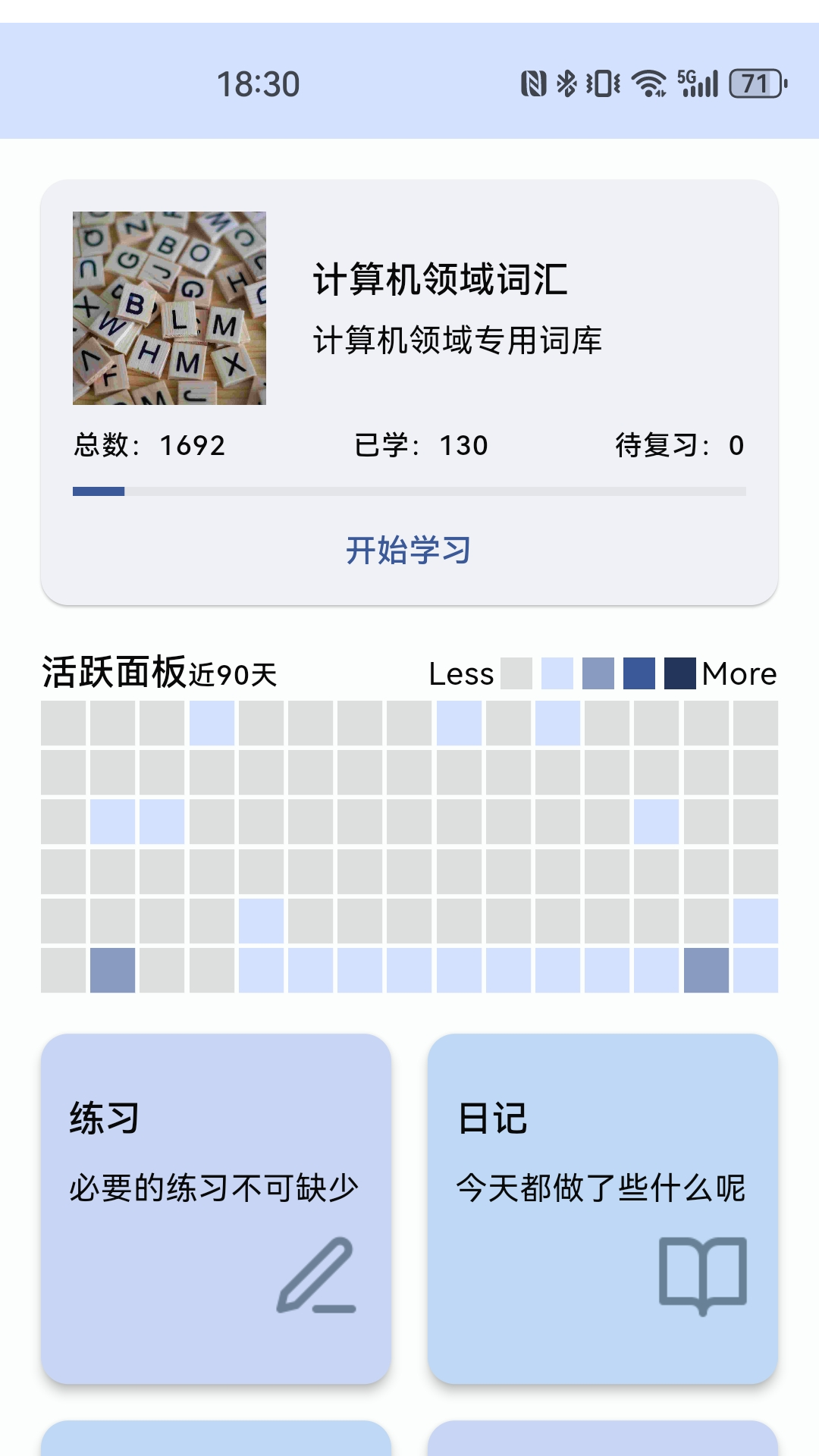Image resolution: width=819 pixels, height=1456 pixels.
Task: Click the letter tiles thumbnail image
Action: 170,307
